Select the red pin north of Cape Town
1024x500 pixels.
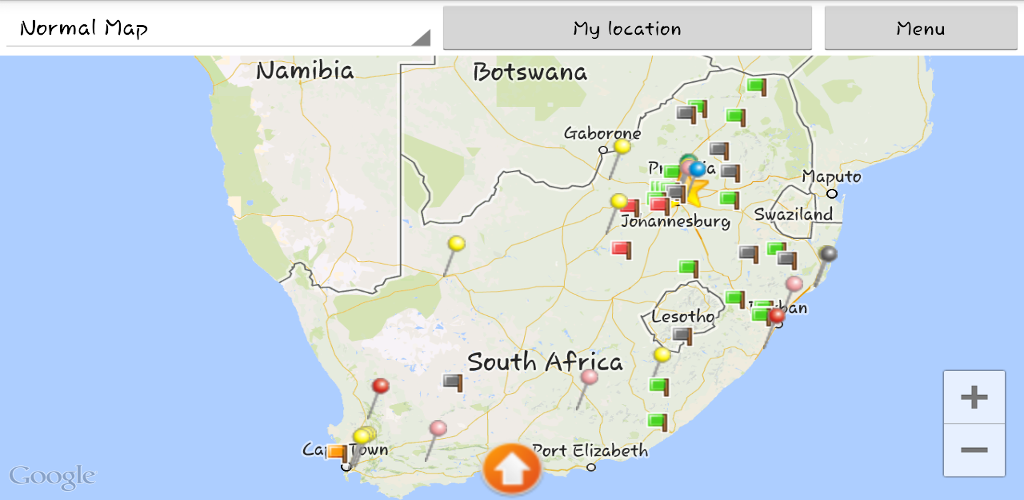[x=380, y=386]
